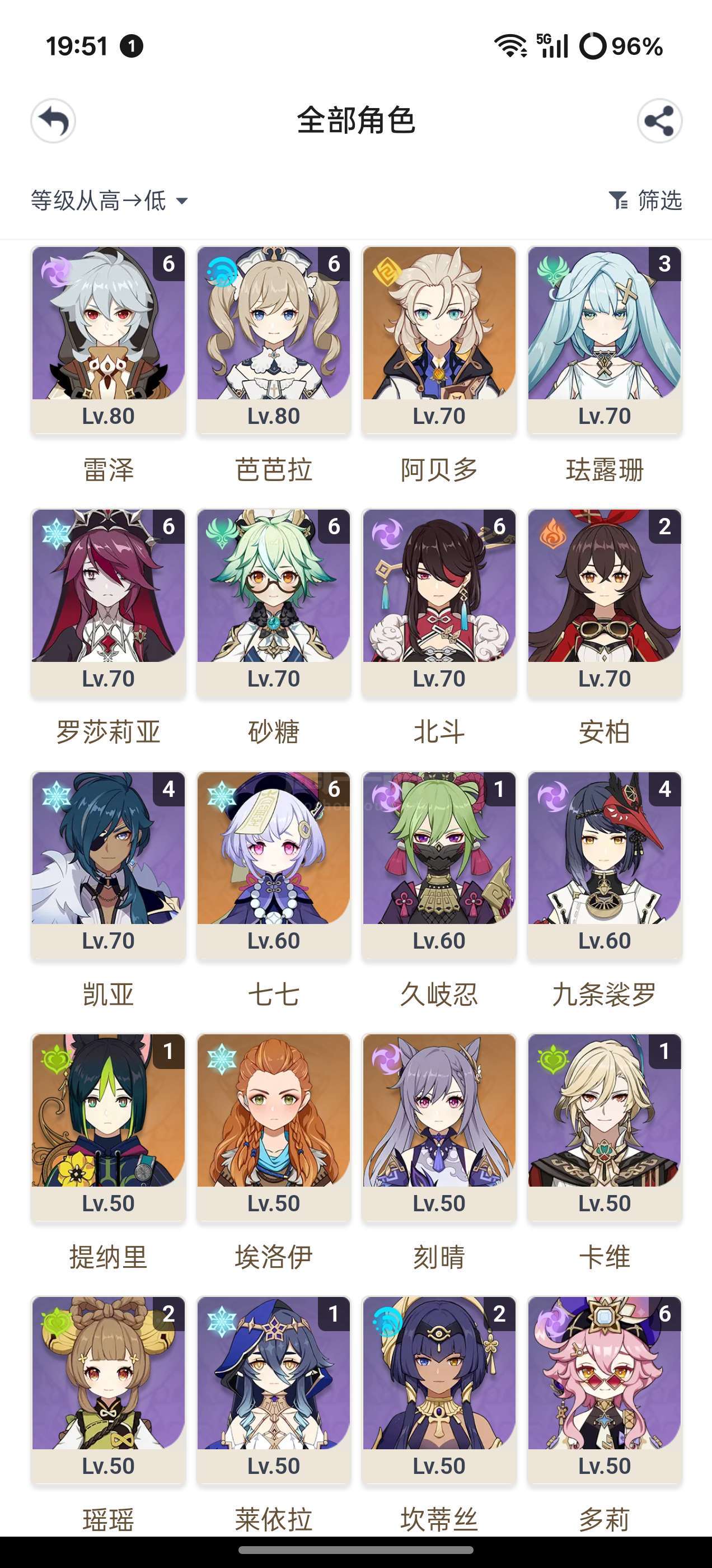
Task: Open 芭芭拉 character card
Action: tap(273, 340)
